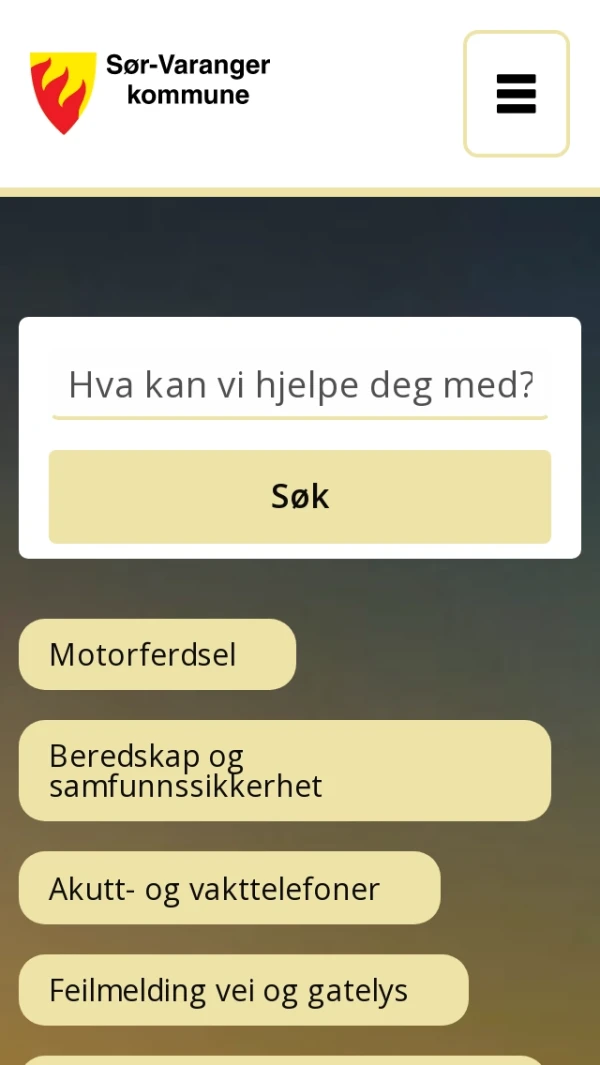Go to Feilmelding vei og gatelys
The image size is (600, 1065).
(243, 990)
